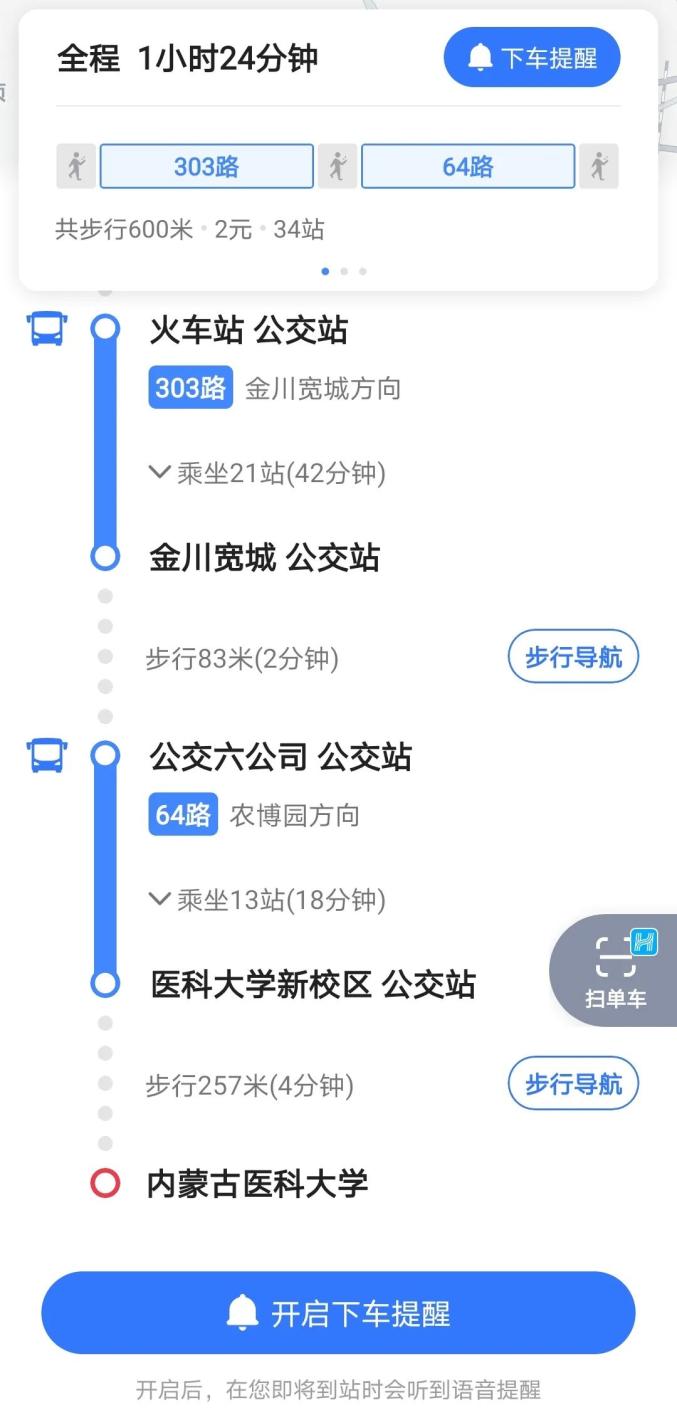Open the 火车站 公交站 stop
The width and height of the screenshot is (677, 1425).
pyautogui.click(x=248, y=331)
